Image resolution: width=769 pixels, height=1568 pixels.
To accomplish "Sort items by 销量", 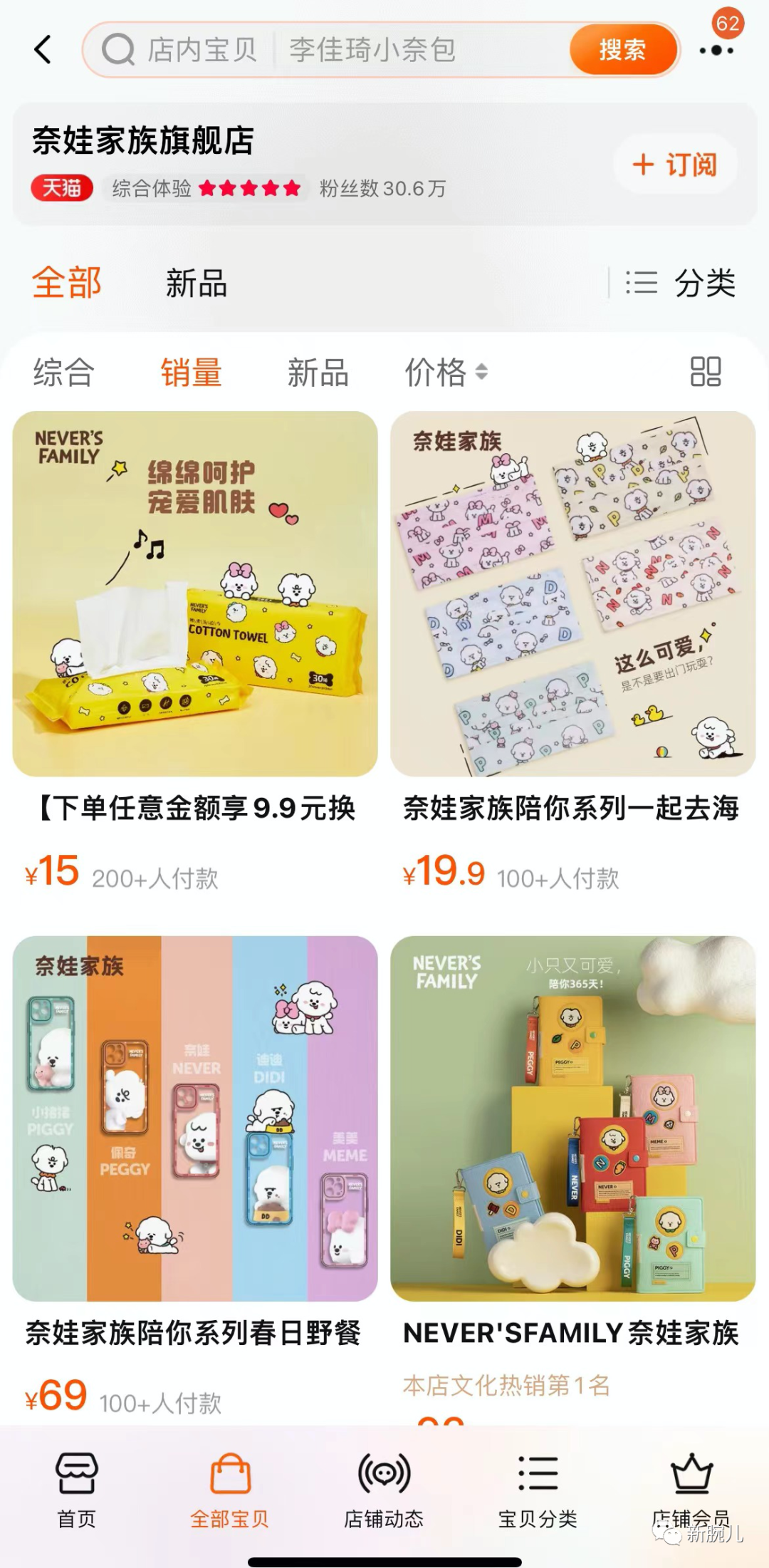I will (x=191, y=372).
